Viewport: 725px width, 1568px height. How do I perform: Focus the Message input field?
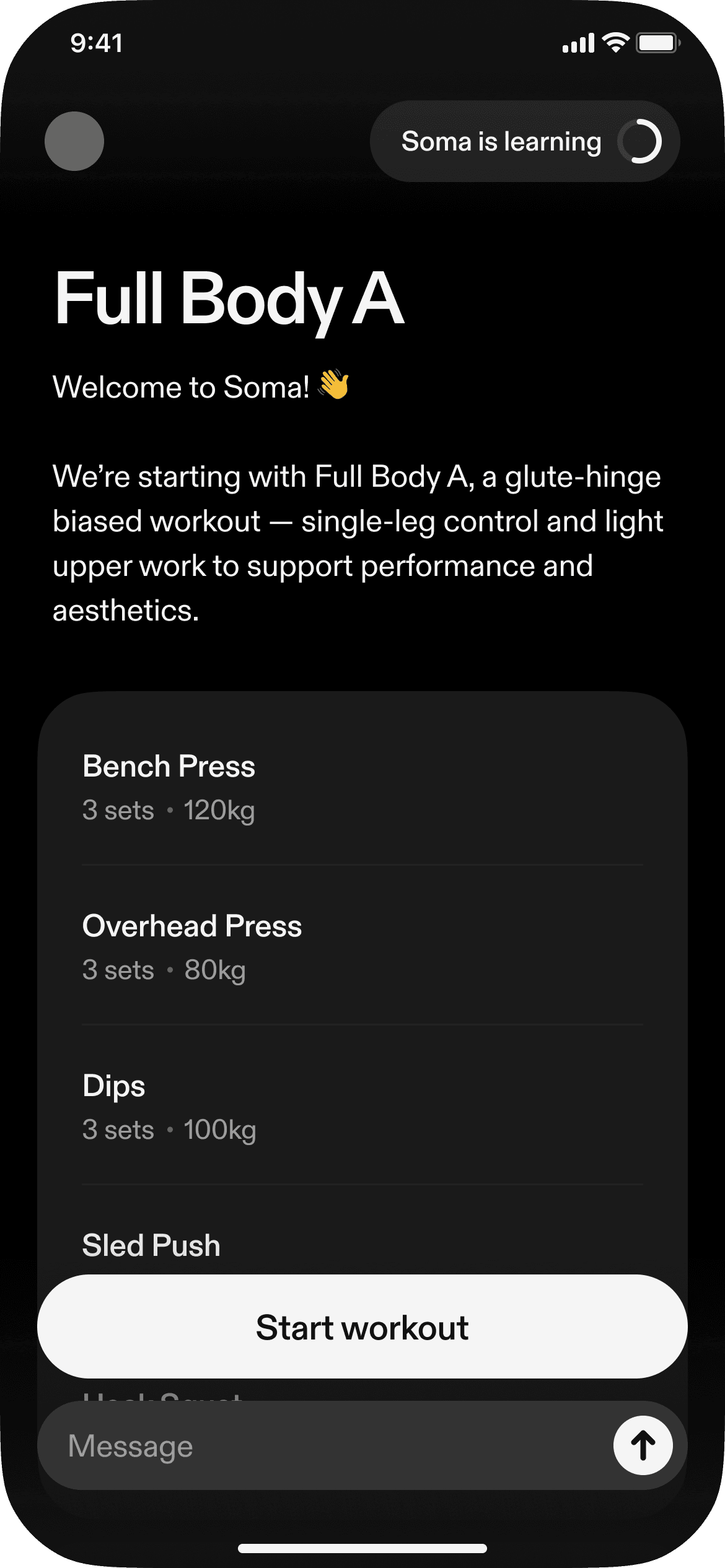pos(322,1446)
